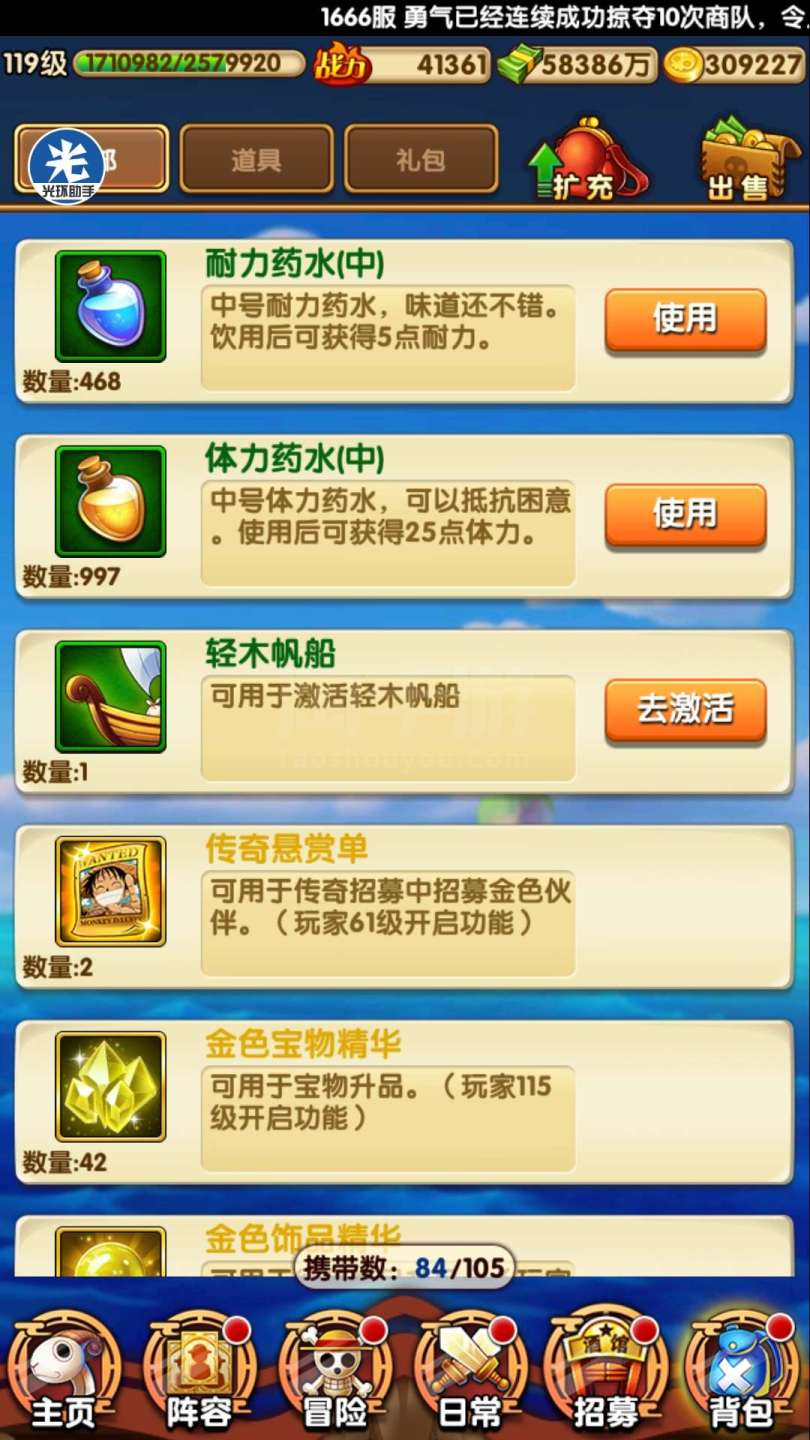The width and height of the screenshot is (810, 1440).
Task: Switch to the 道具 tab
Action: (256, 159)
